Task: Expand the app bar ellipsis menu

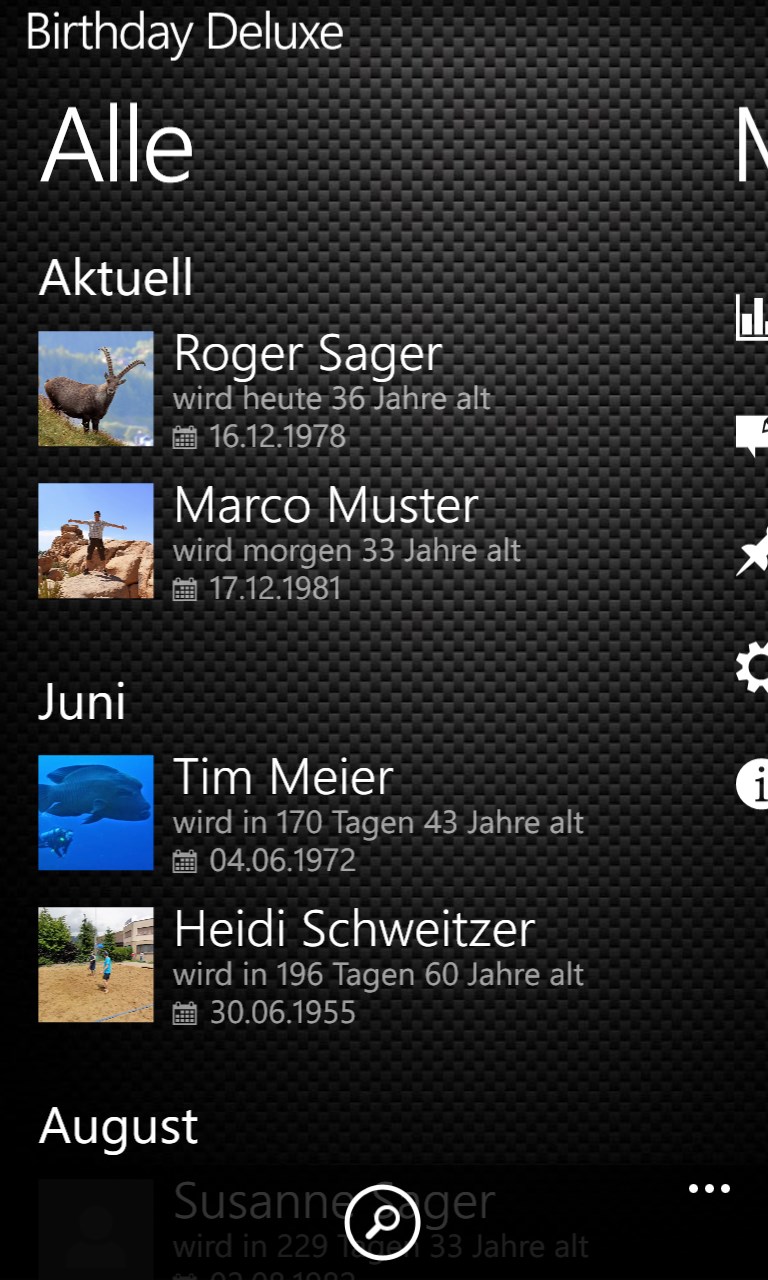Action: pyautogui.click(x=709, y=1189)
